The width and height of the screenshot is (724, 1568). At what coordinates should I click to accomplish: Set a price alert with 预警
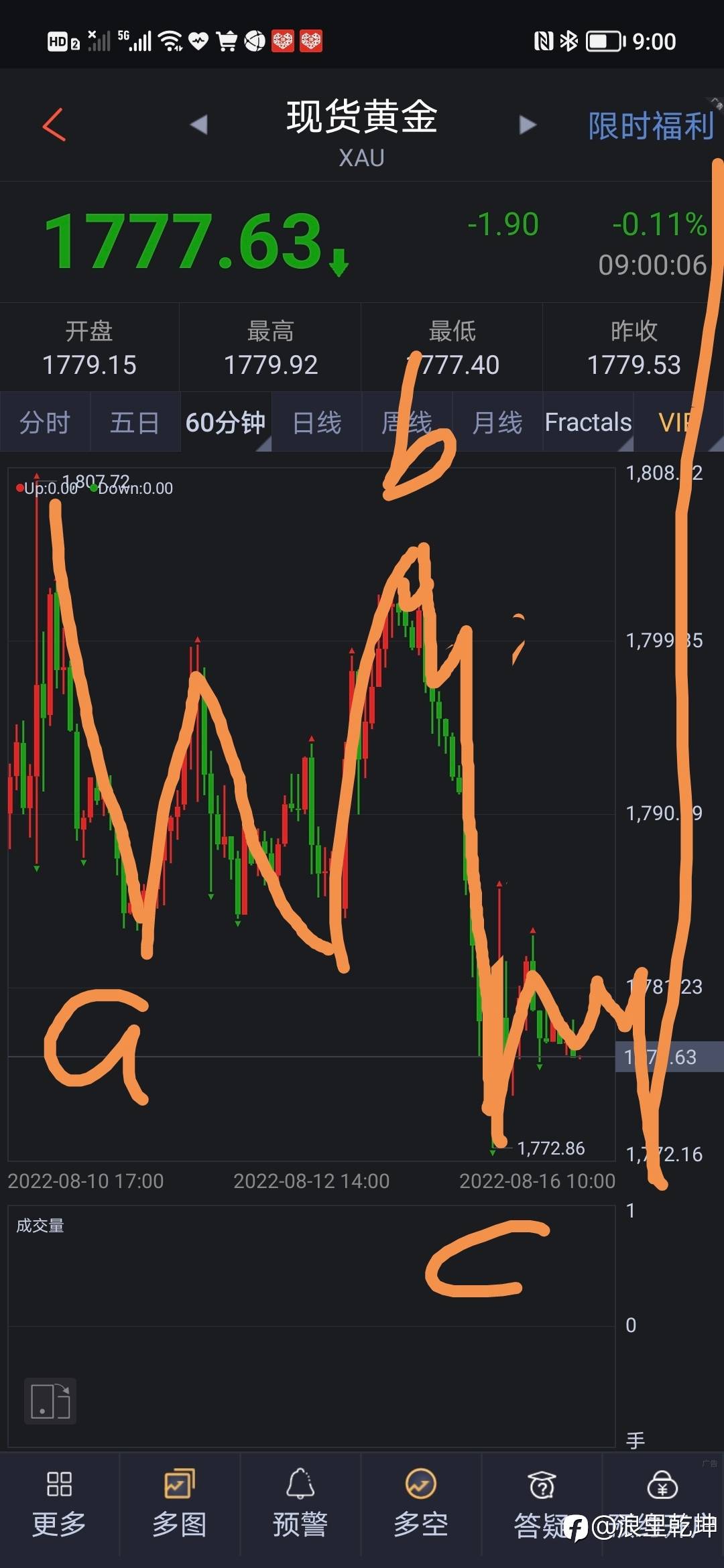[x=300, y=1504]
